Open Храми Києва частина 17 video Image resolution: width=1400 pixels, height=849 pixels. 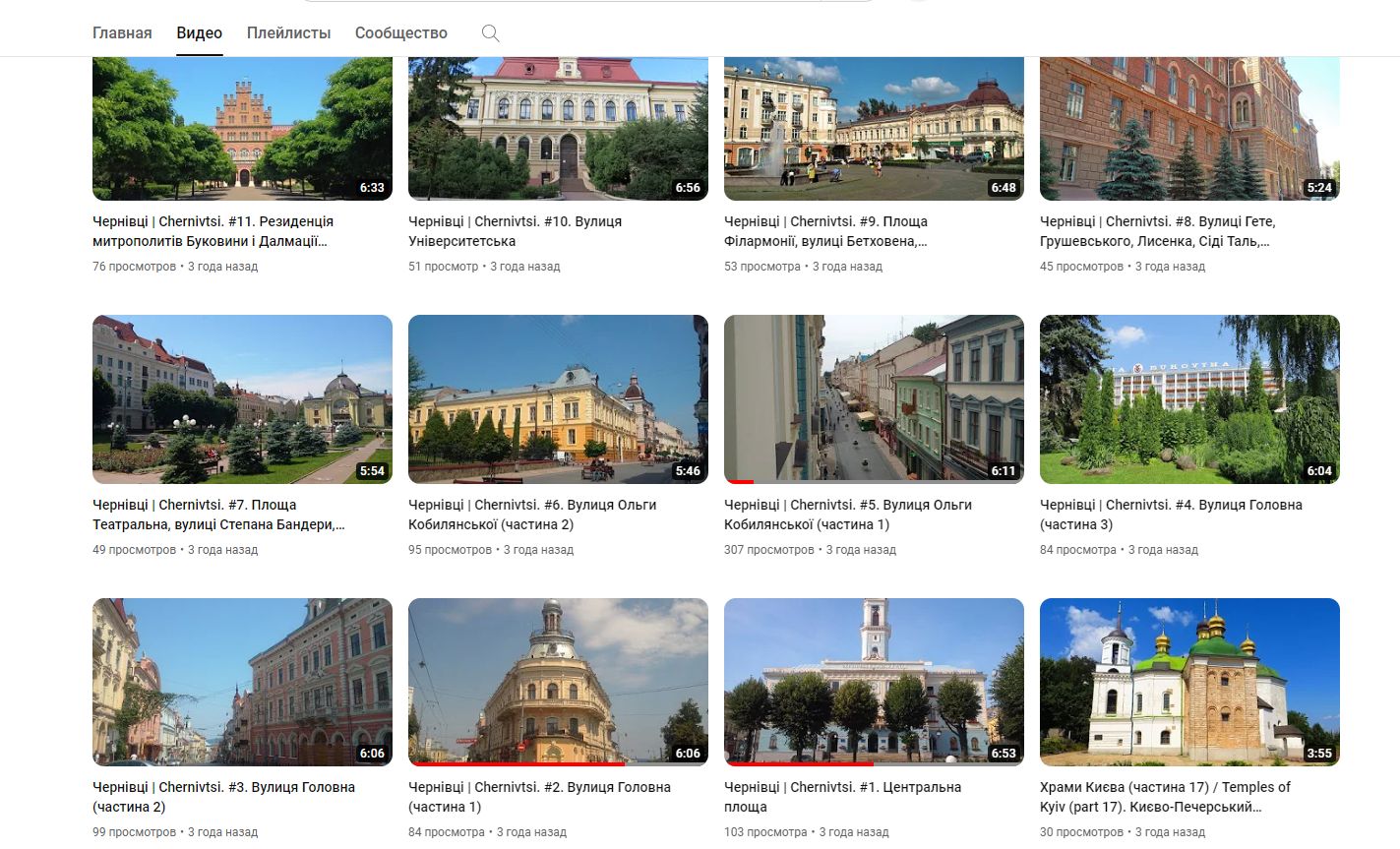pos(1189,682)
